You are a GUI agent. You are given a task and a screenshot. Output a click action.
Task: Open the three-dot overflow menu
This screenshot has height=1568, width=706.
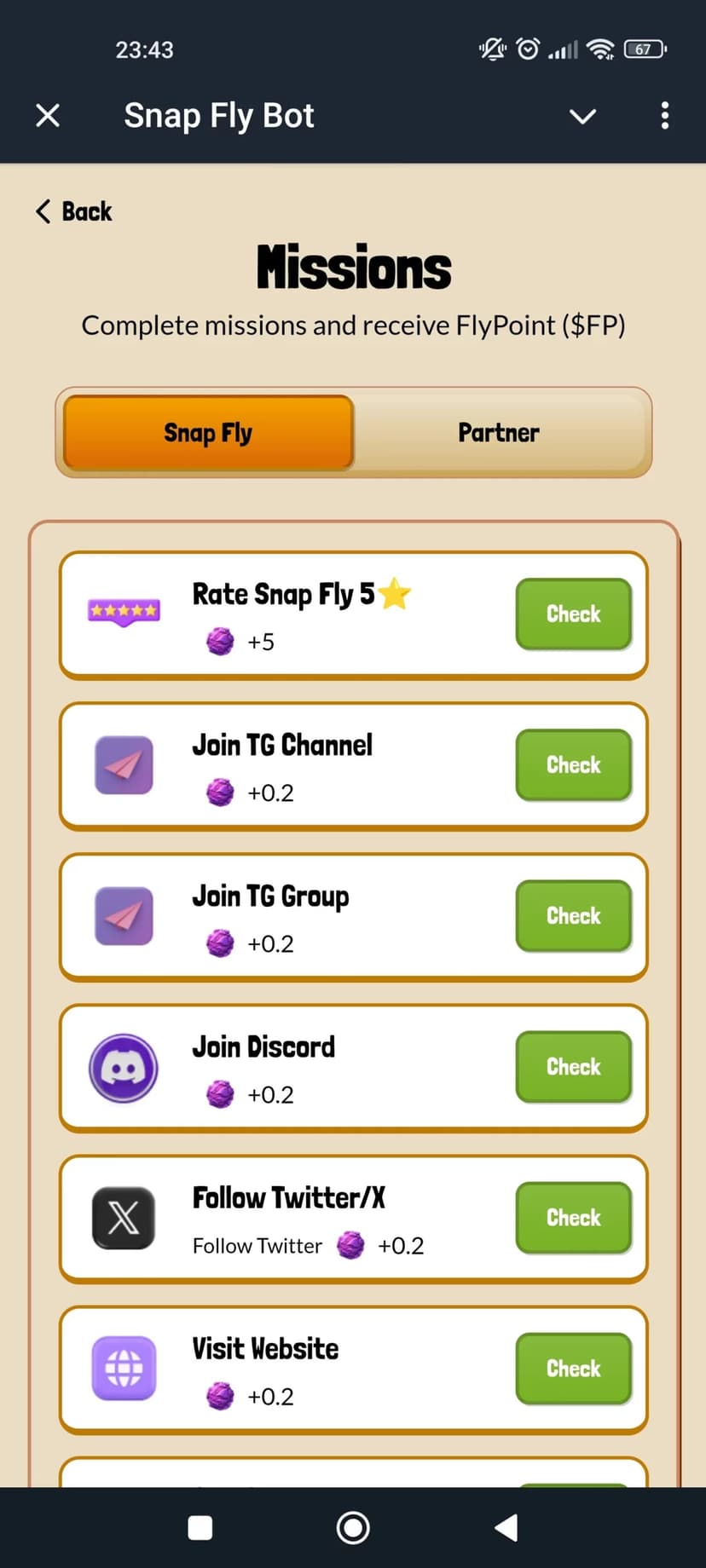click(664, 116)
